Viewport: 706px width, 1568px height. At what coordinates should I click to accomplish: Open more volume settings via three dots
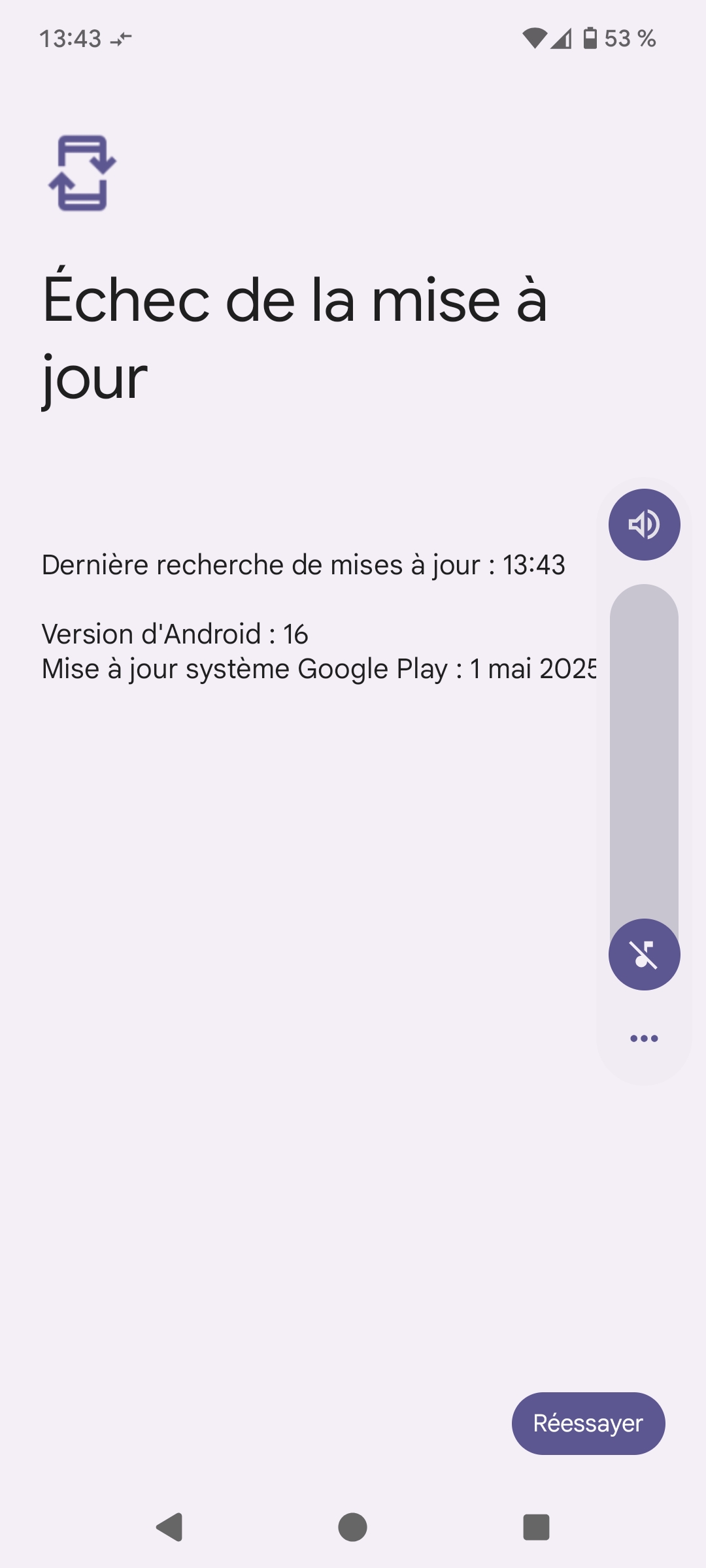coord(644,1038)
